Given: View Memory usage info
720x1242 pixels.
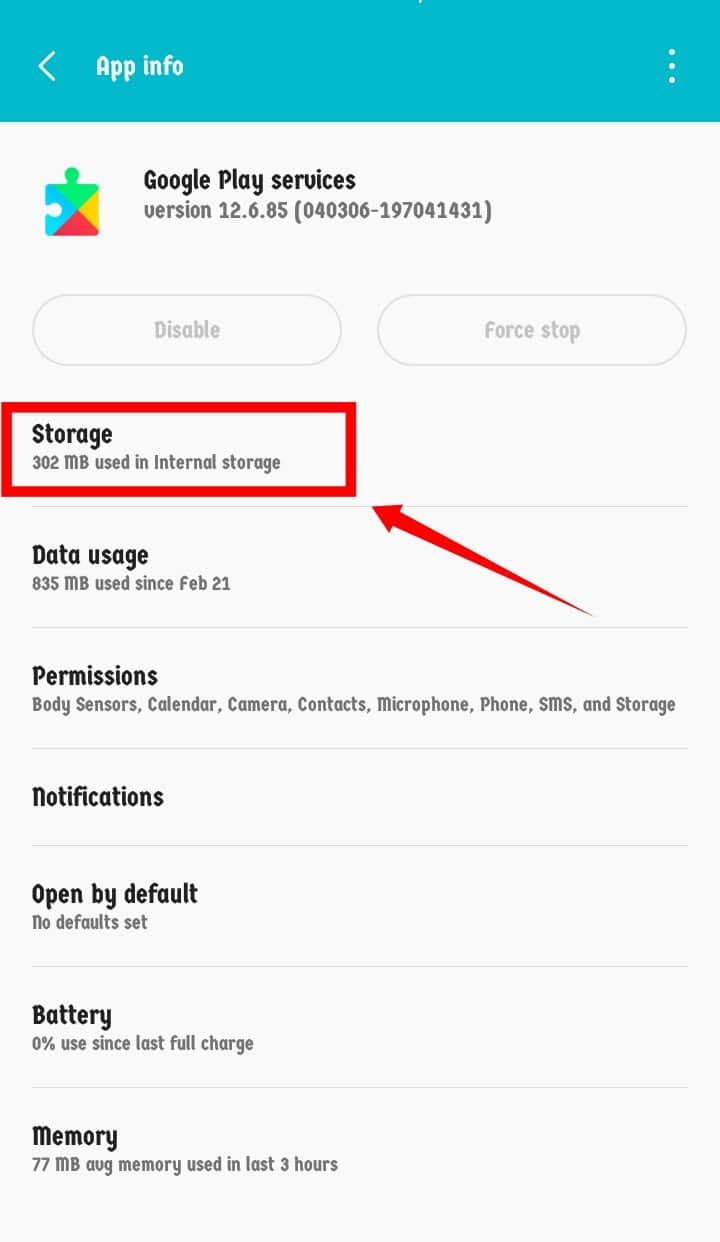Looking at the screenshot, I should click(x=360, y=1148).
